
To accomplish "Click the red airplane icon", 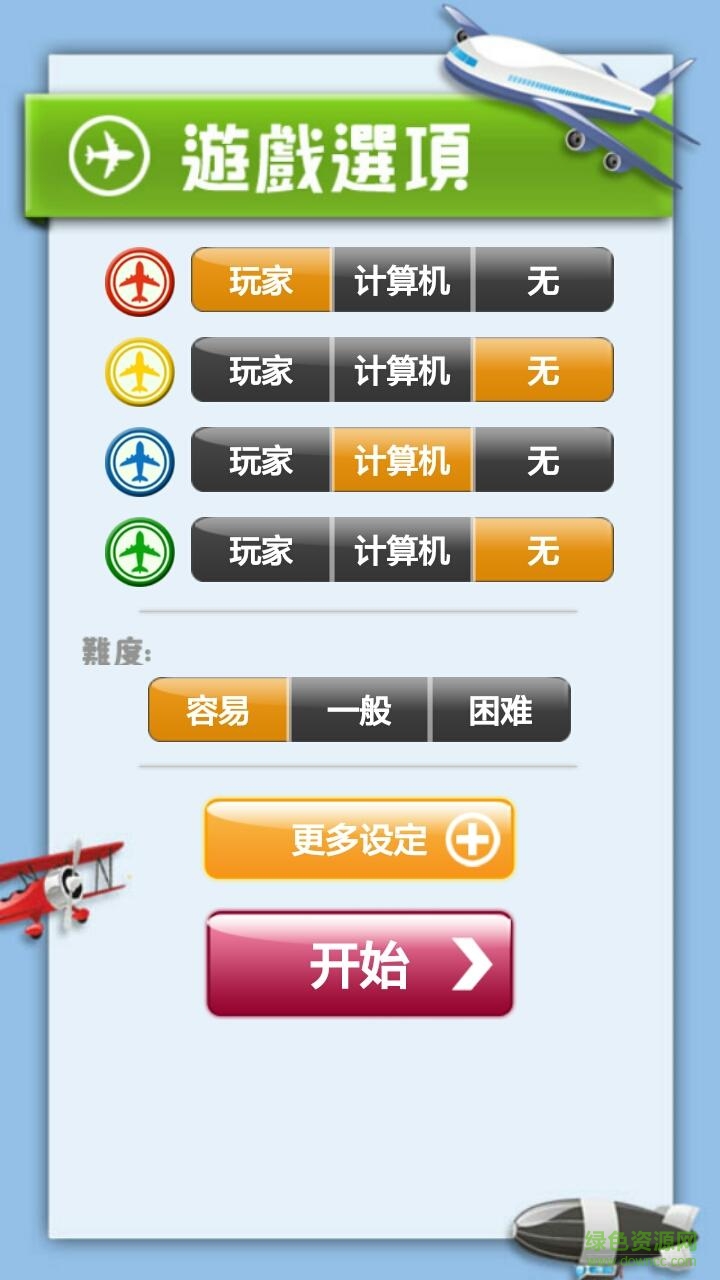I will (139, 281).
